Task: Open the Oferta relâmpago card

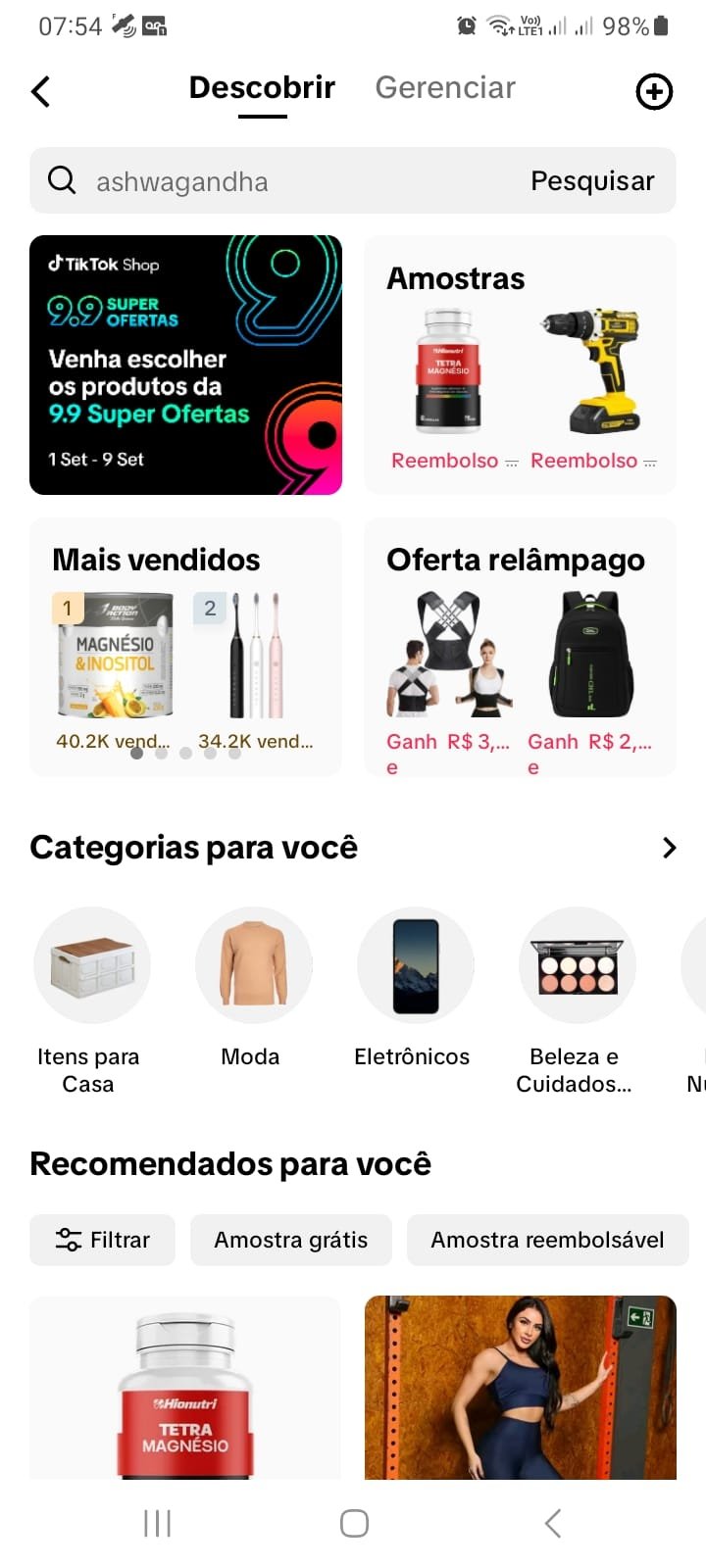Action: point(520,647)
